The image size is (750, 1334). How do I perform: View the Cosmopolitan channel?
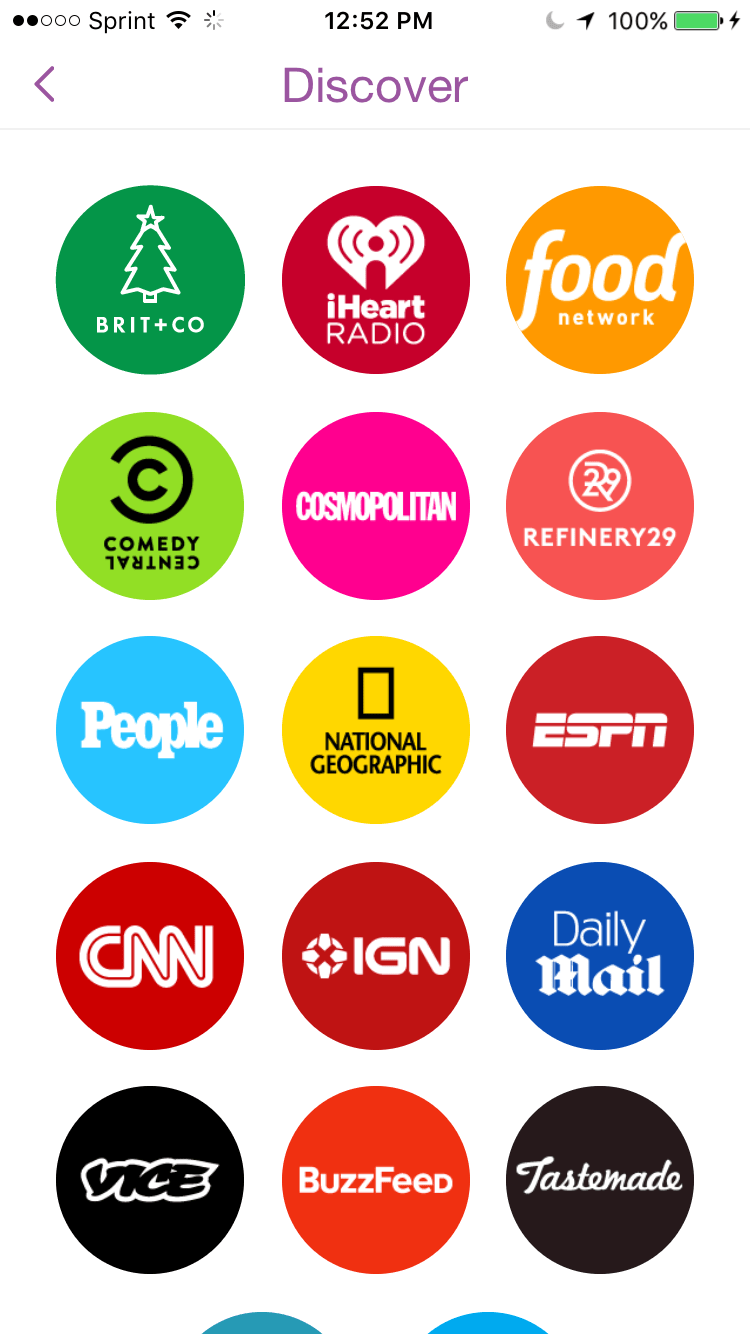point(375,506)
